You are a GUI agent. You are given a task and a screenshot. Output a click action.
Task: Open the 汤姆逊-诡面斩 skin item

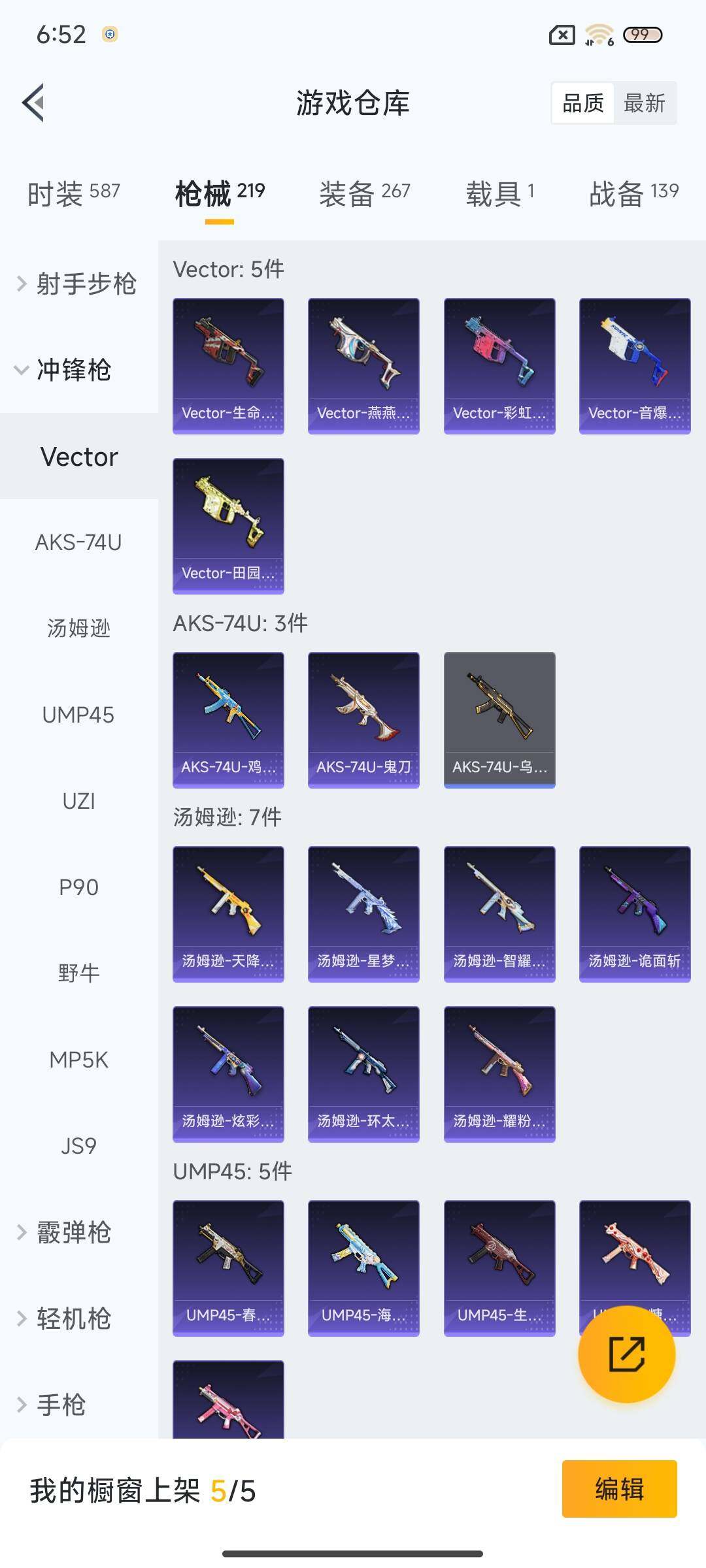click(635, 913)
